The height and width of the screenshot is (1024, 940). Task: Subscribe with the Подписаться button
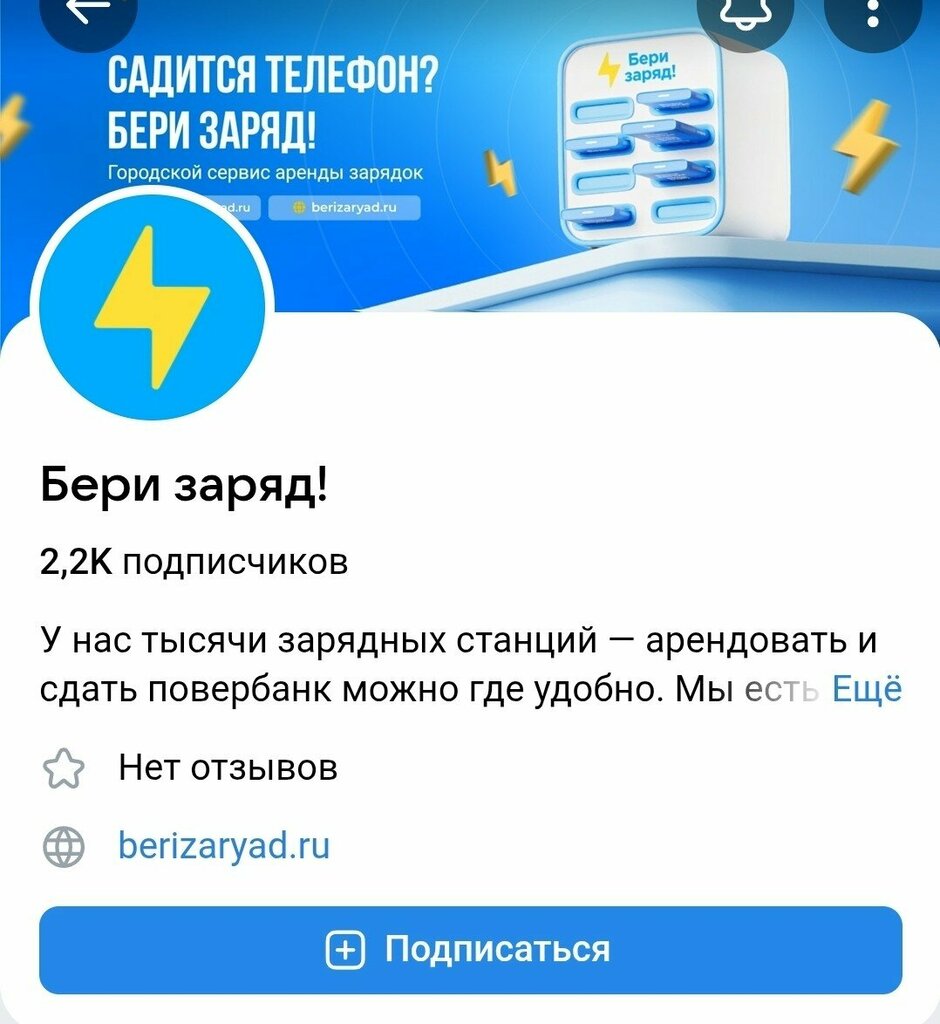[470, 949]
